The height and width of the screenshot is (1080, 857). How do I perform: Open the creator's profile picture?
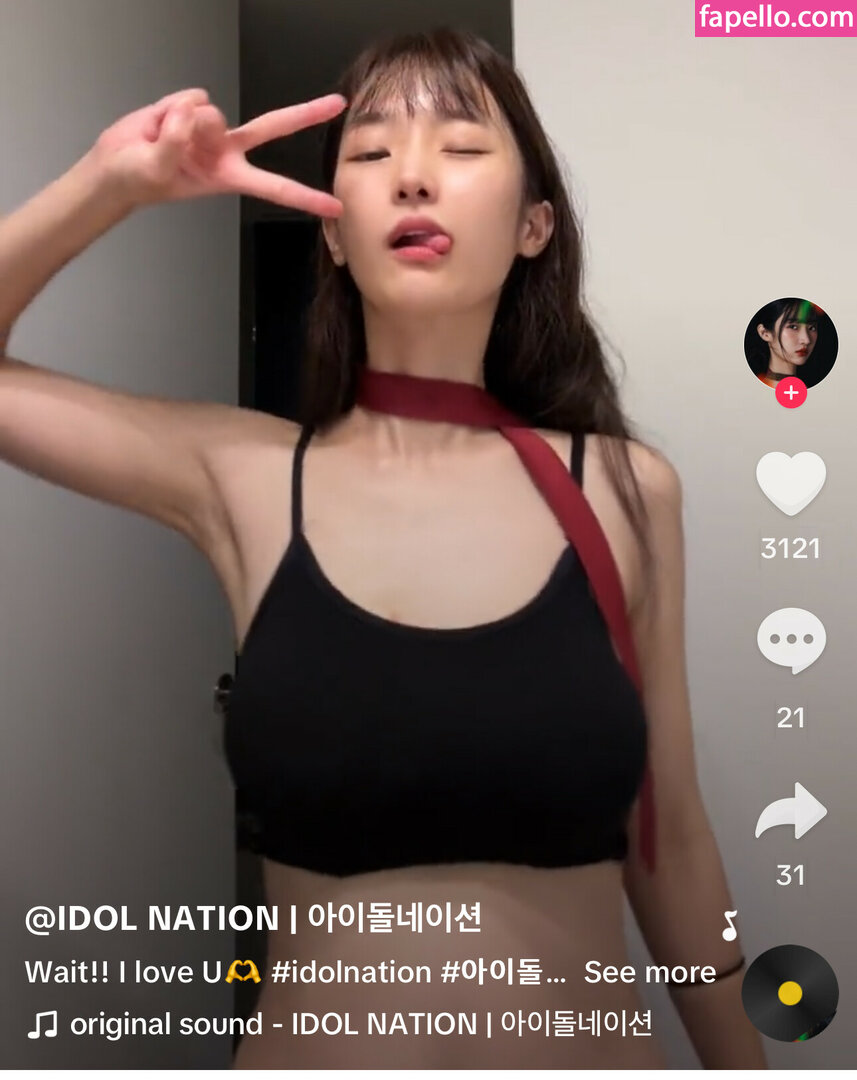click(790, 343)
